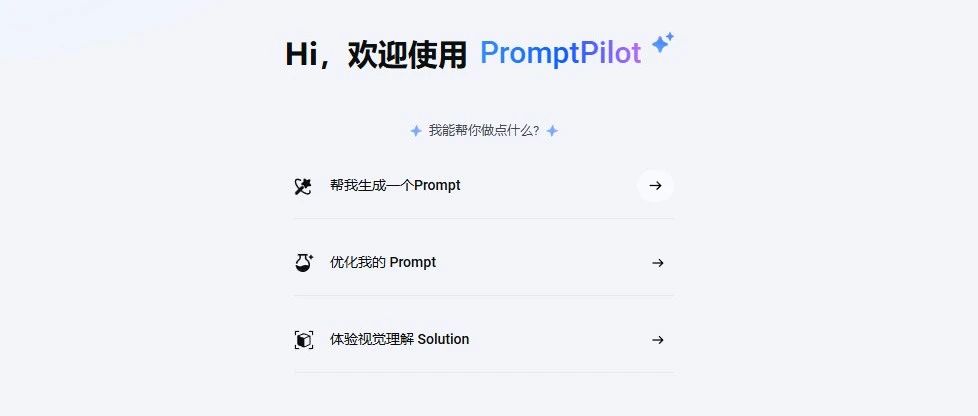Open 帮我生成一个Prompt option

click(x=395, y=186)
